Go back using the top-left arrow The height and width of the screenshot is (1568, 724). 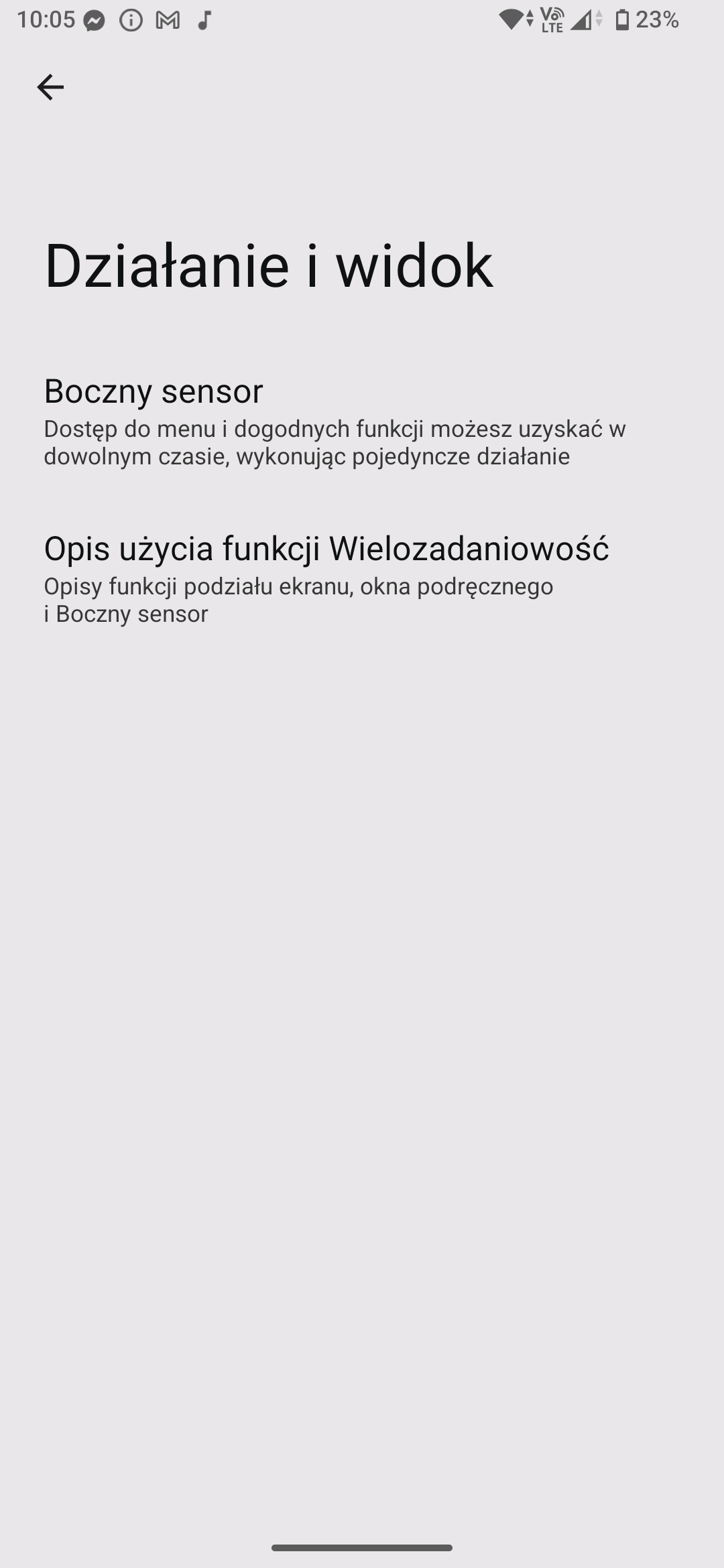pyautogui.click(x=50, y=87)
